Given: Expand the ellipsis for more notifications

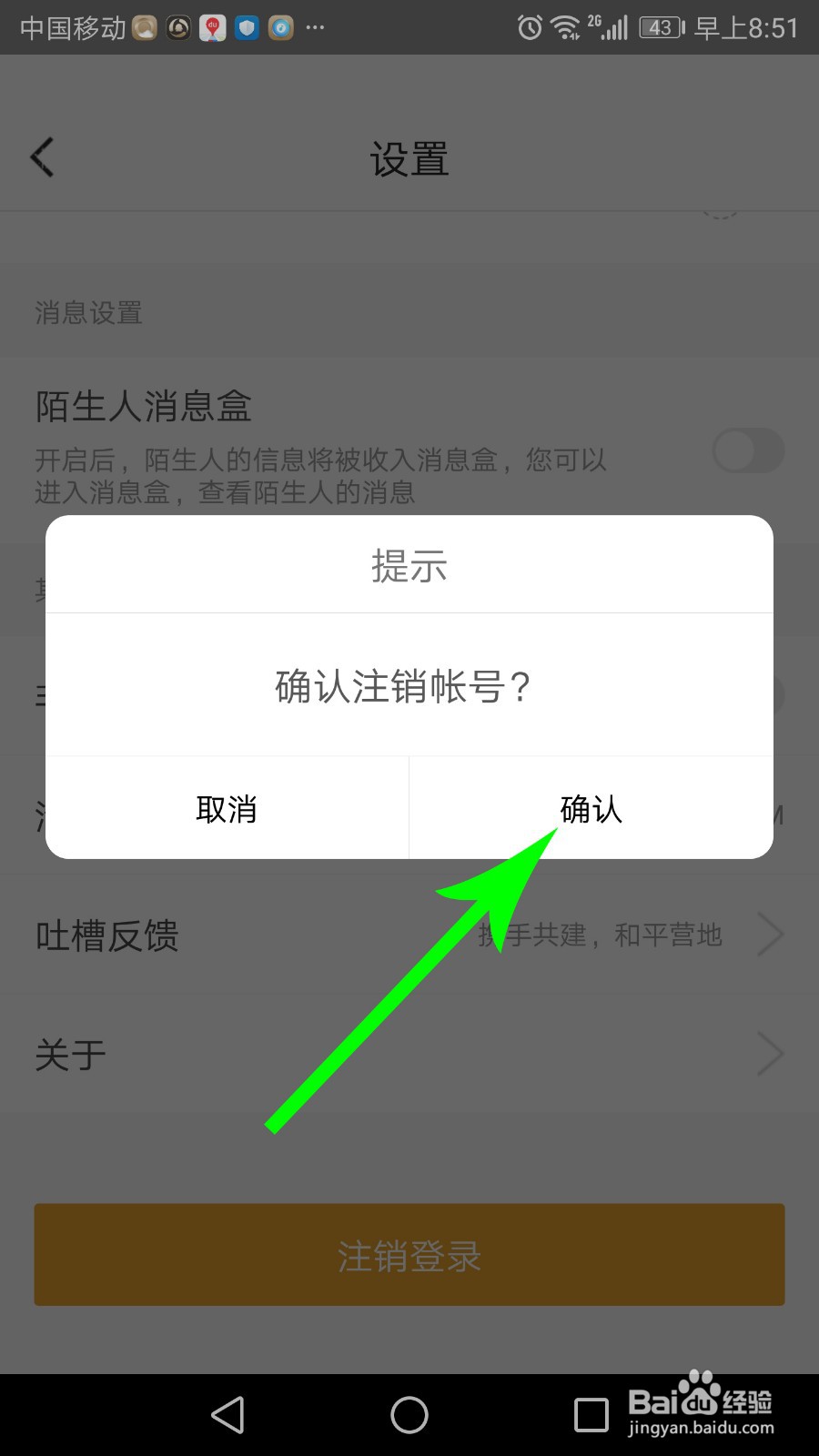Looking at the screenshot, I should [315, 28].
